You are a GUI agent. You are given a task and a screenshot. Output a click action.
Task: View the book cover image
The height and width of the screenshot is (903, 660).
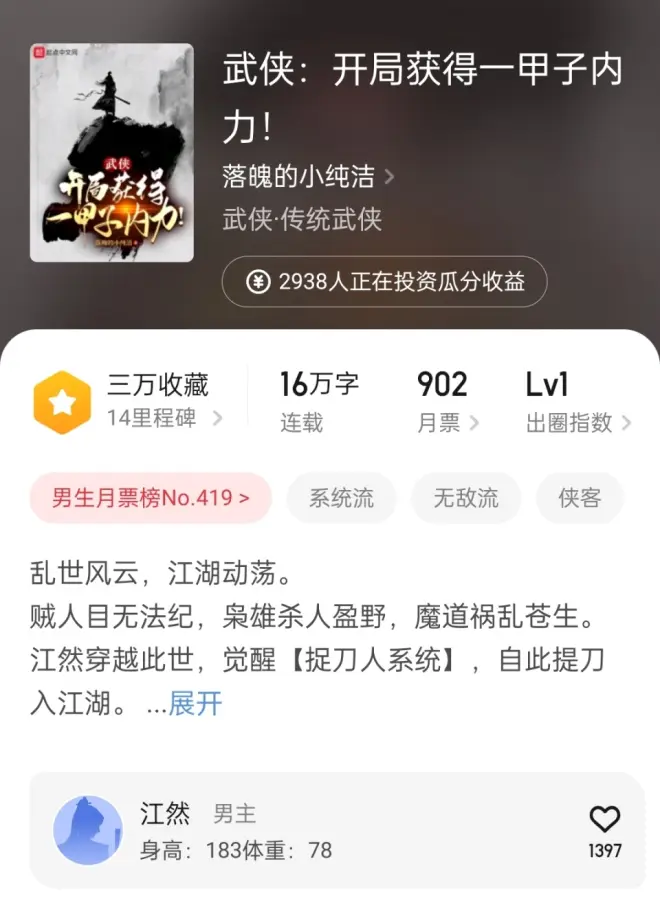click(x=111, y=152)
